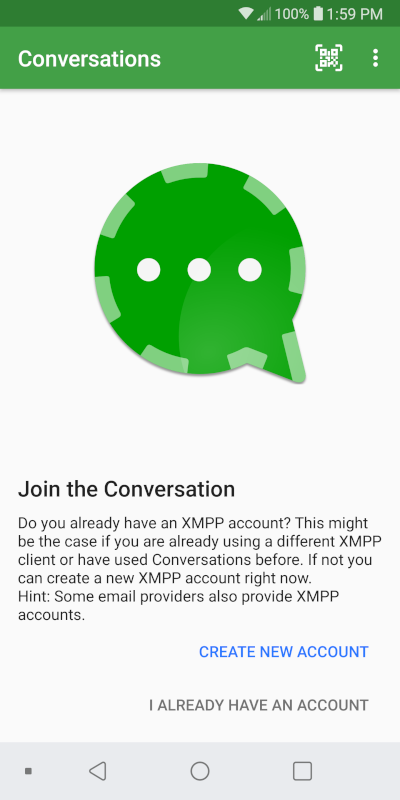400x800 pixels.
Task: Tap Create New Account
Action: (x=284, y=652)
